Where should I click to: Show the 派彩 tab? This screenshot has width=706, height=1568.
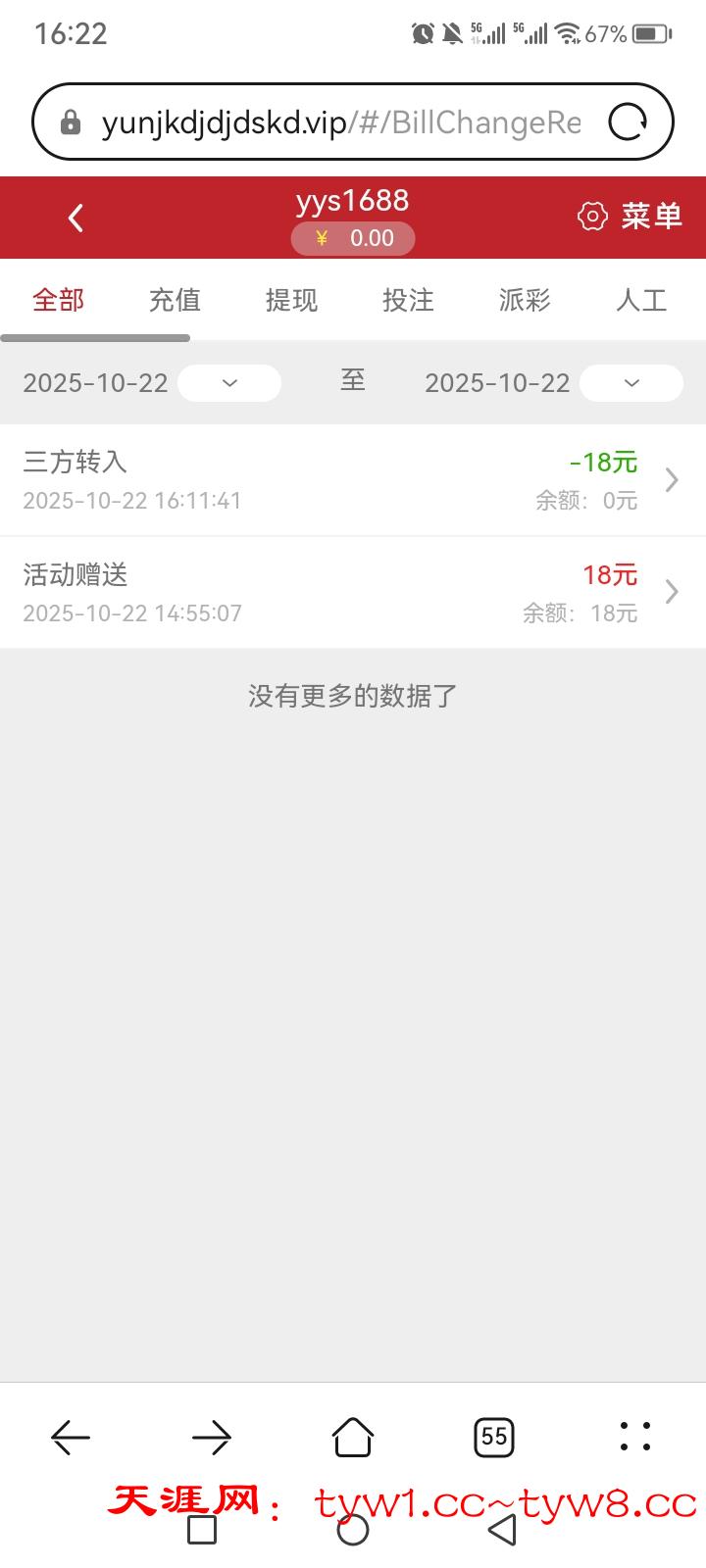pos(525,300)
